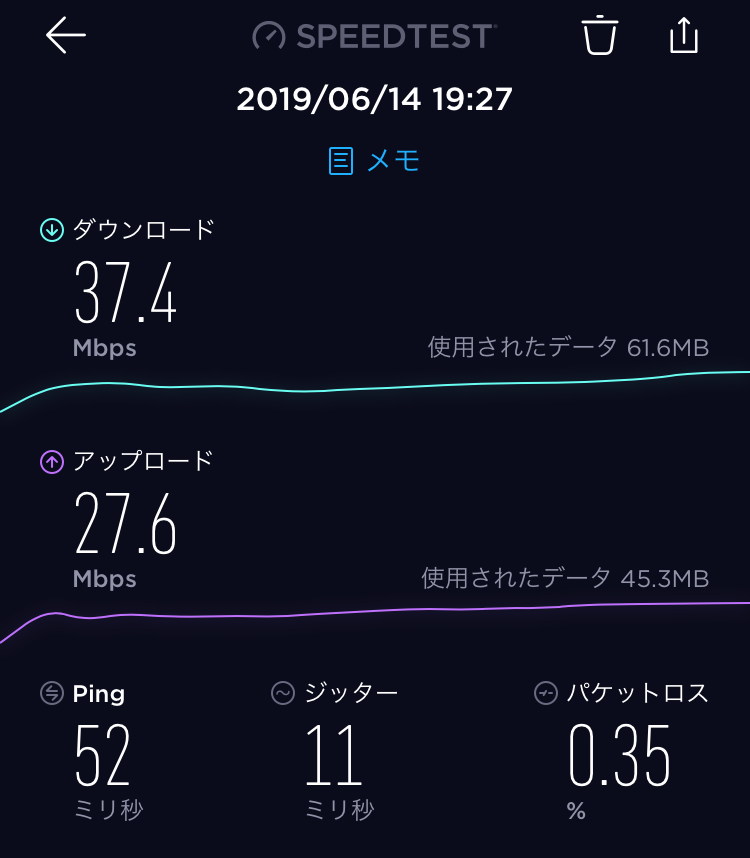Open the メモ note for this result
The width and height of the screenshot is (750, 858).
375,160
